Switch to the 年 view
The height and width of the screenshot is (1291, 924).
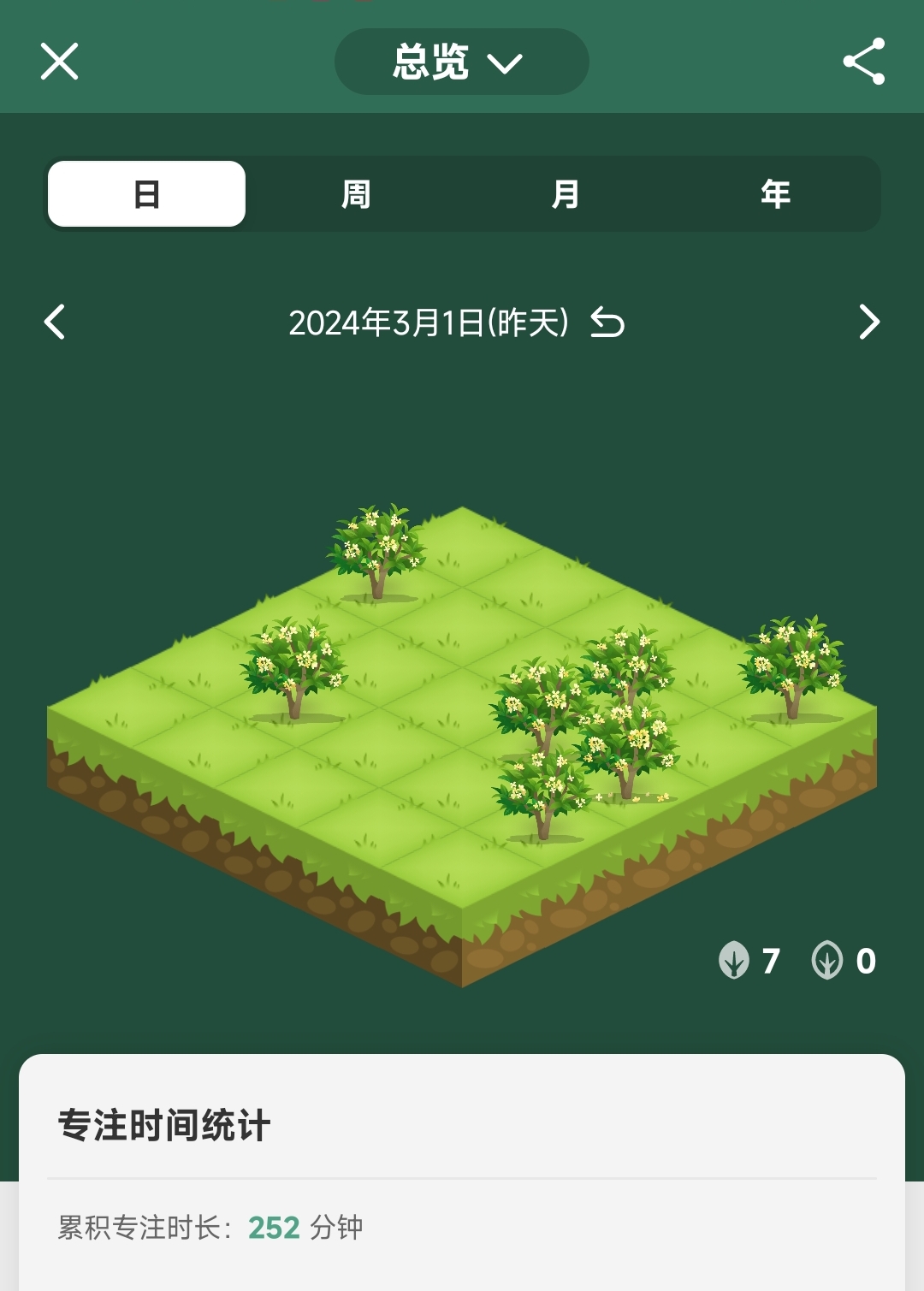pyautogui.click(x=775, y=194)
